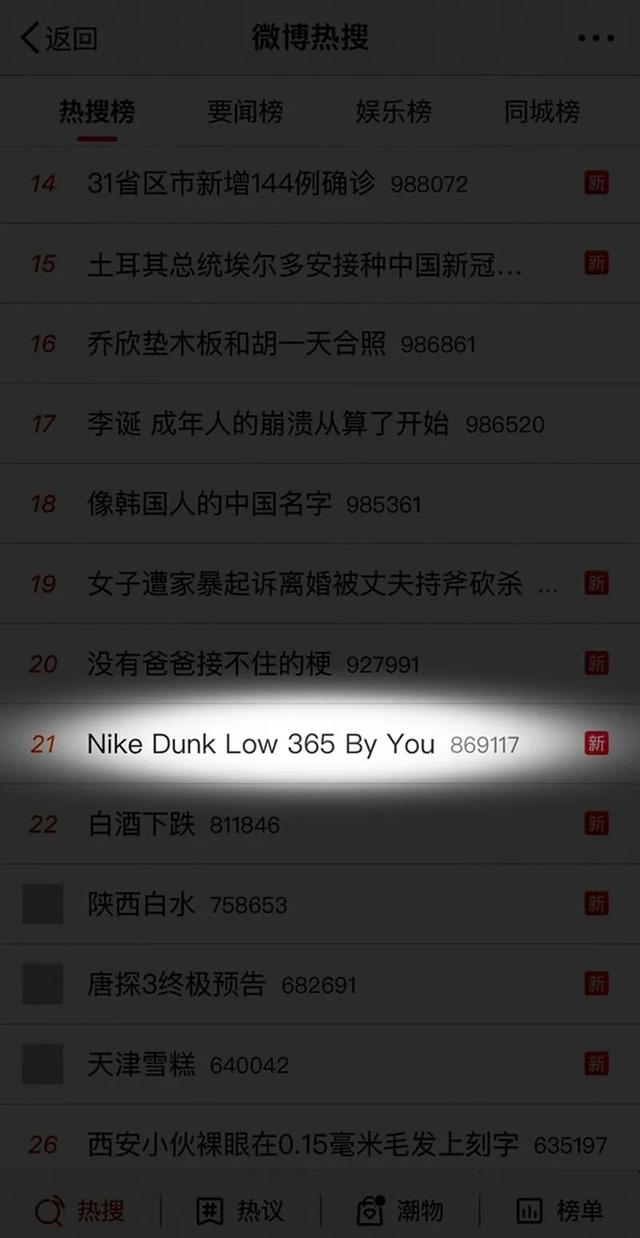Screen dimensions: 640x1238
Task: Go back with the 返回 arrow
Action: (59, 38)
